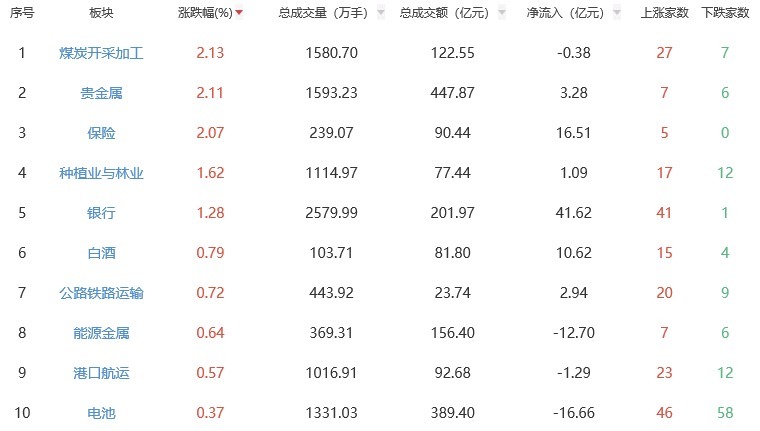Open the 港口航运 sector link
The width and height of the screenshot is (760, 431).
[101, 373]
